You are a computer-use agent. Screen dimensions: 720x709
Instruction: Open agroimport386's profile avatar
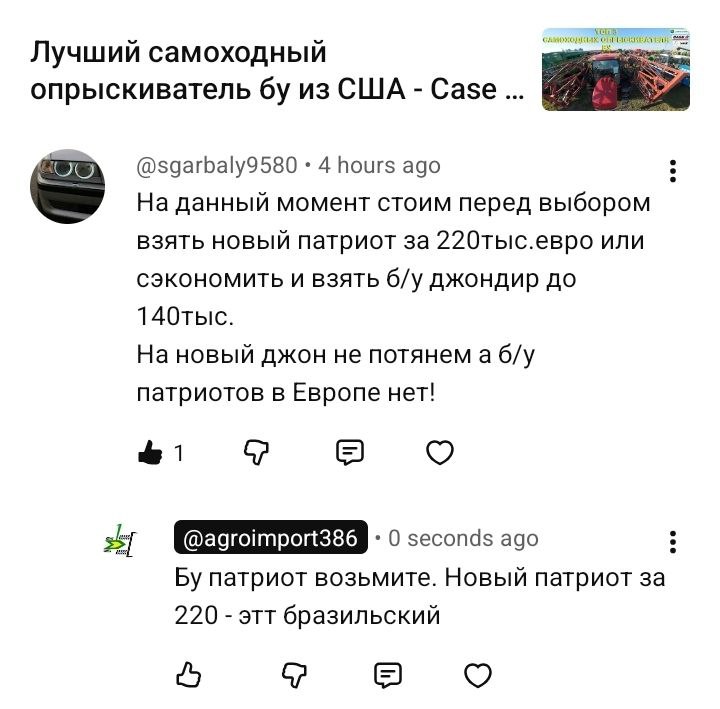121,541
